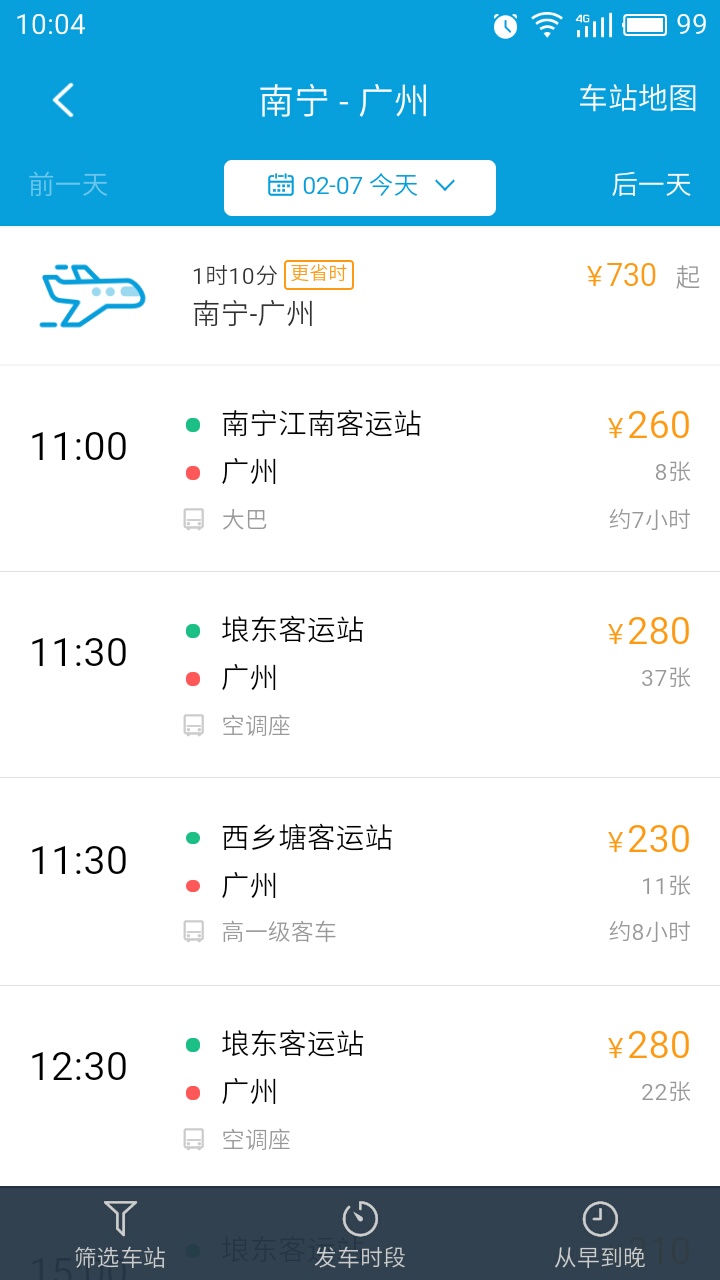
Task: Choose the 11:30 埌东客运站 bus at ¥280
Action: pos(360,675)
